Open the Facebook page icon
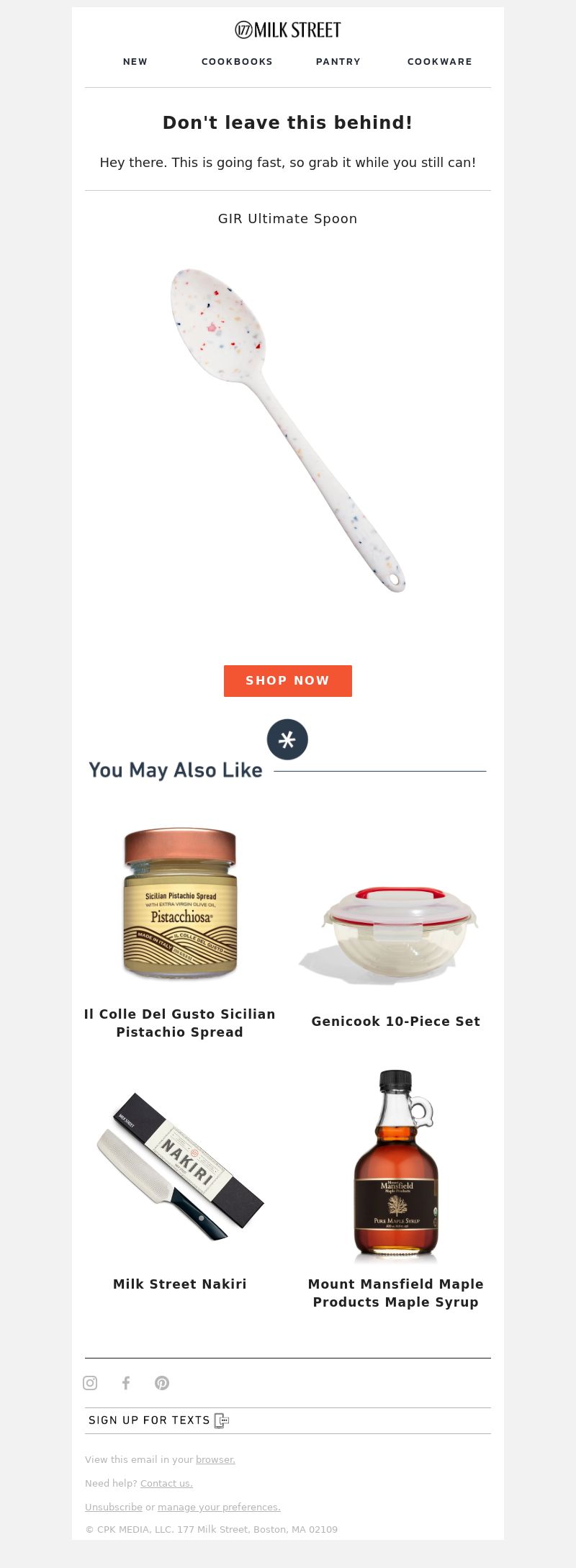The image size is (576, 1568). coord(126,1382)
